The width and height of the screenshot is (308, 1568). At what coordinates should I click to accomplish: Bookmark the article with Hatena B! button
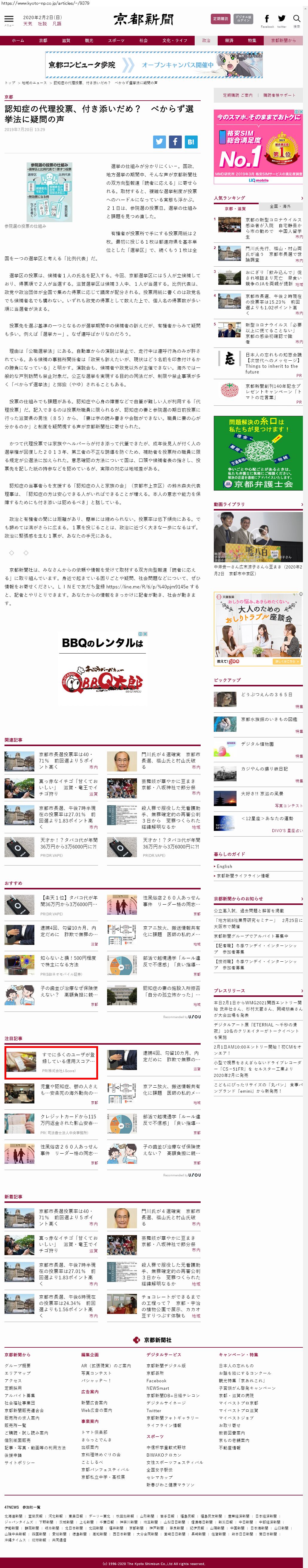click(x=191, y=142)
